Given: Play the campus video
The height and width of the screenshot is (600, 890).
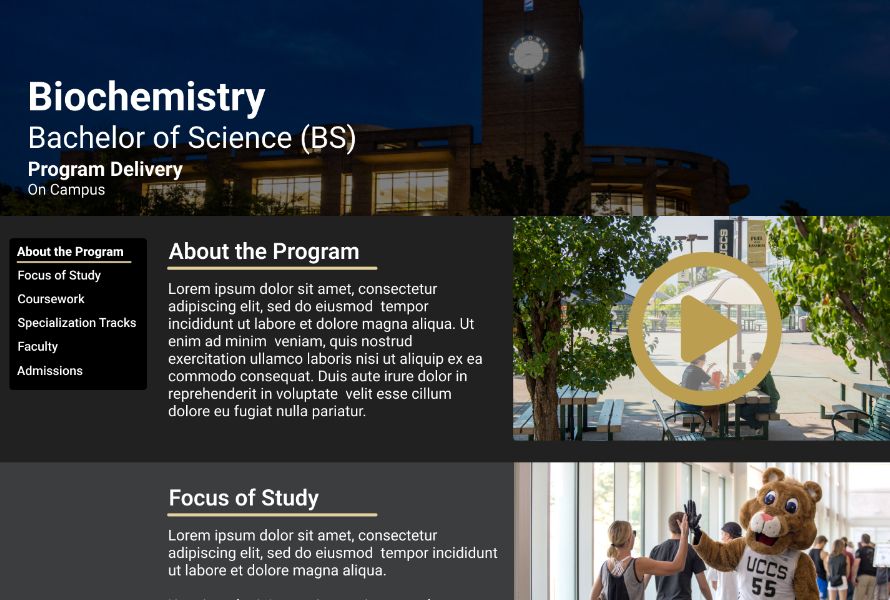Looking at the screenshot, I should [x=704, y=328].
